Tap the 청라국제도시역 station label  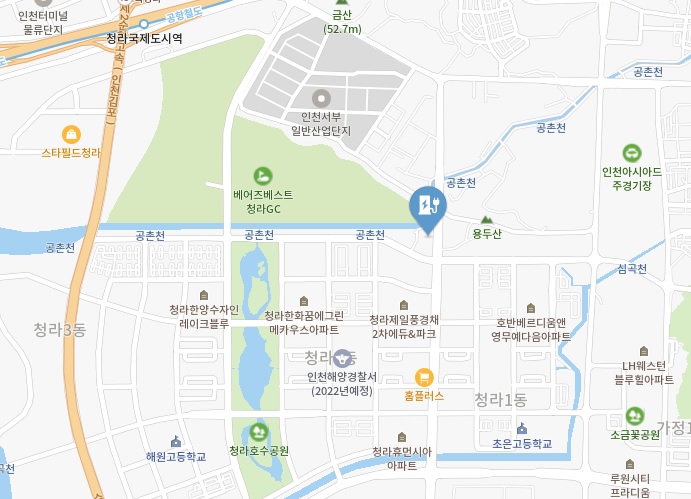click(x=144, y=38)
